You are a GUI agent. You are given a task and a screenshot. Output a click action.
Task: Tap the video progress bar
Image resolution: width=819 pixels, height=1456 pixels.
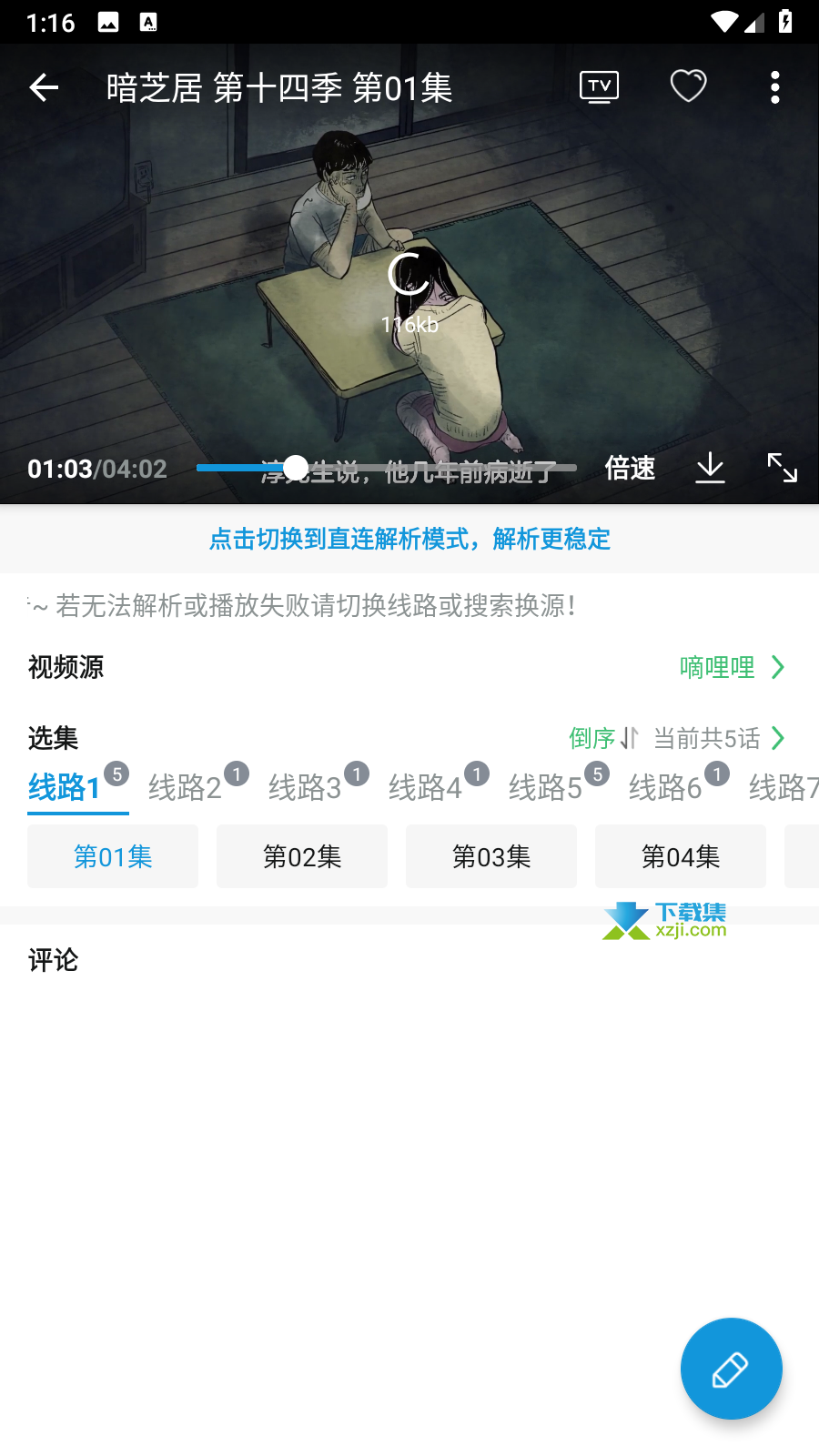pyautogui.click(x=387, y=468)
